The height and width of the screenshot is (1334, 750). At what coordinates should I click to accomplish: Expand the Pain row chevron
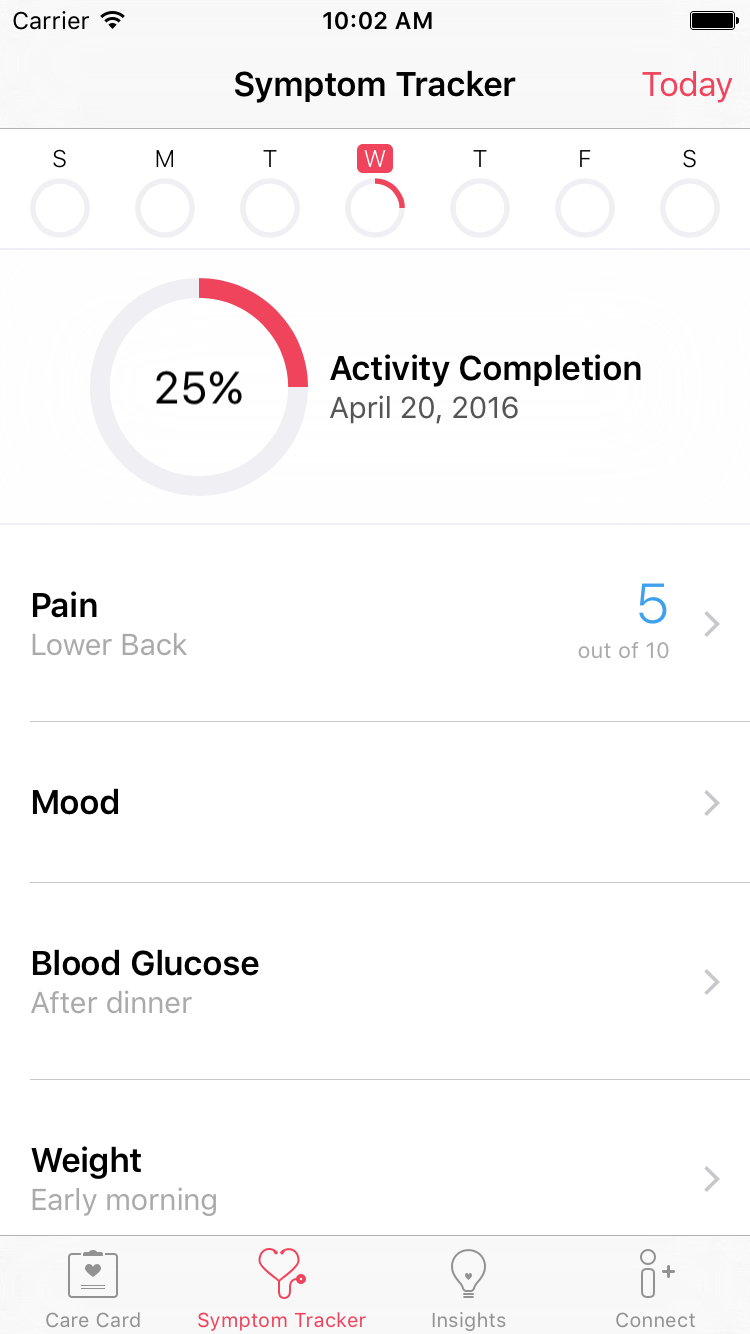(711, 624)
